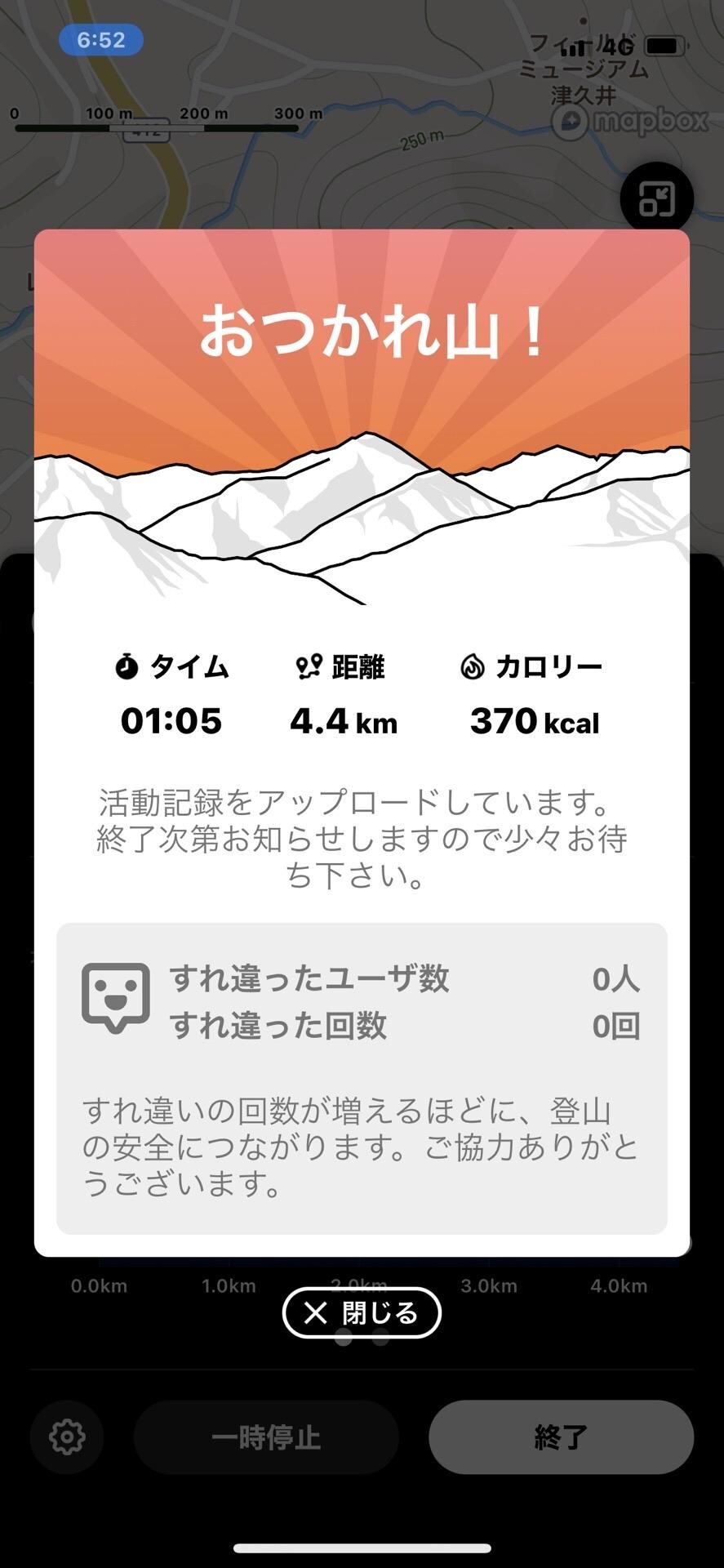Open the gear settings icon
Screen dimensions: 724x1568
click(67, 1437)
